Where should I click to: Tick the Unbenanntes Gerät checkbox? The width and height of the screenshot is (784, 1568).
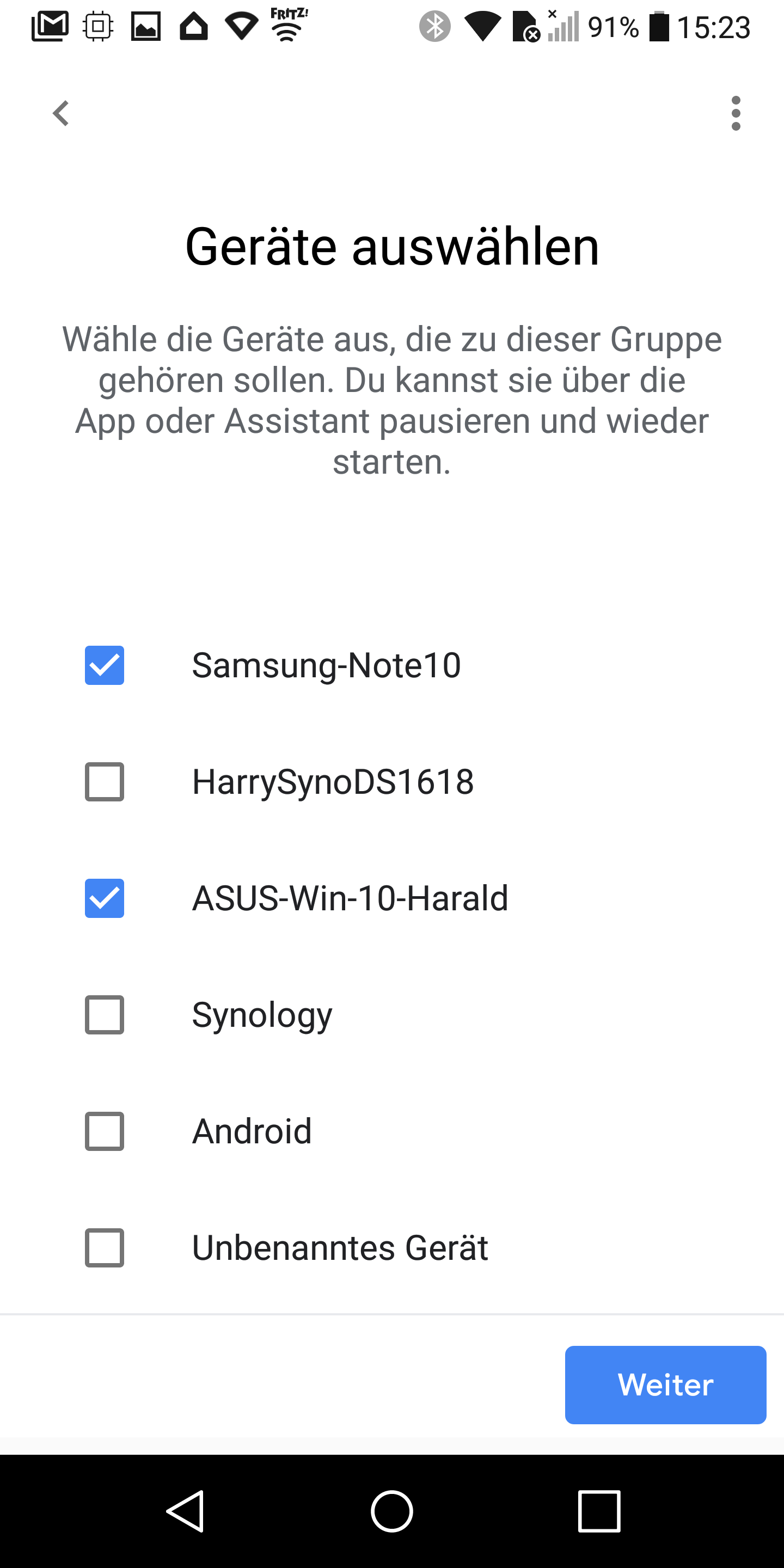click(x=104, y=1248)
